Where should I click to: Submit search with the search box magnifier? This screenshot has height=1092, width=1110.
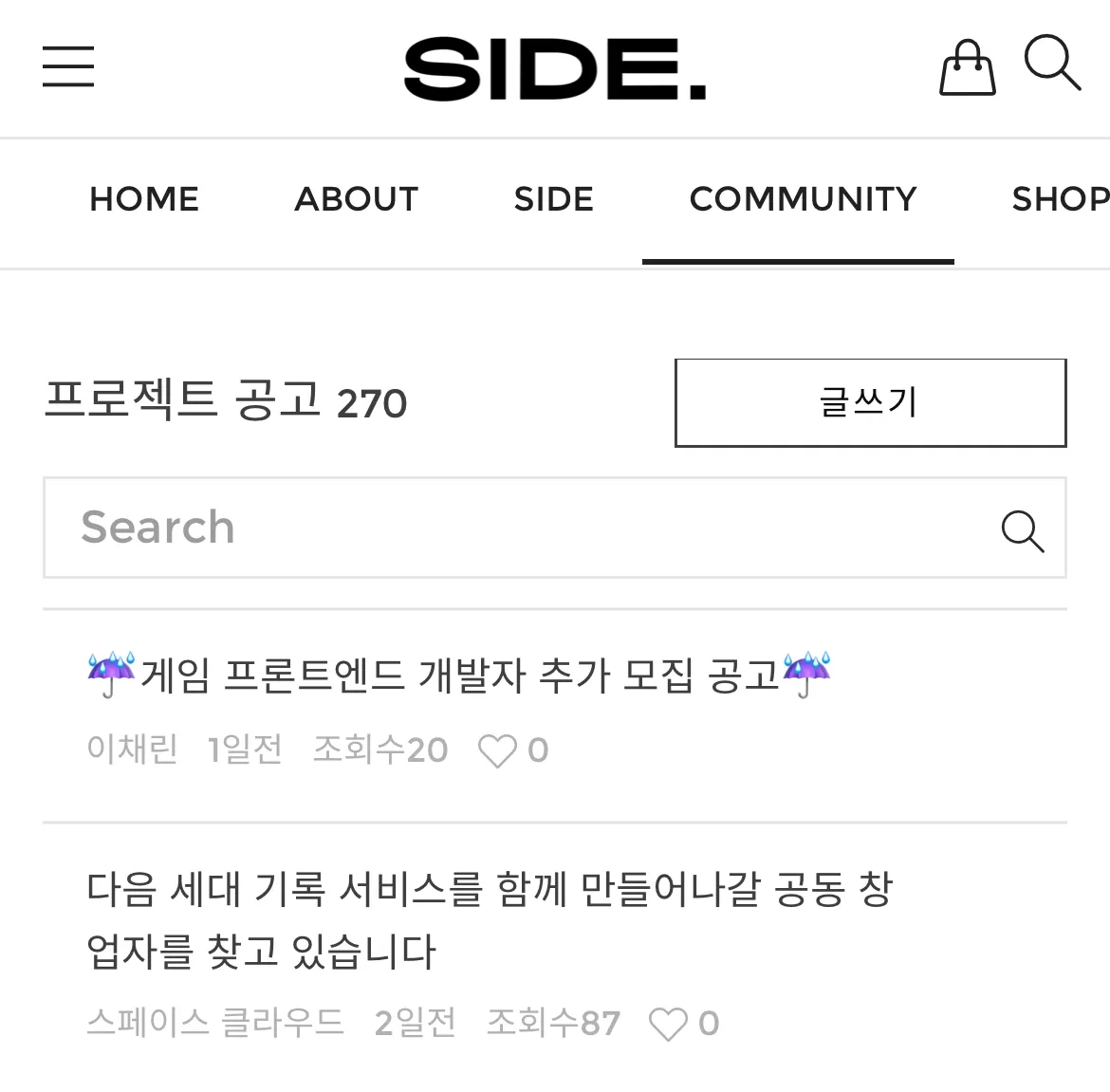click(1022, 530)
